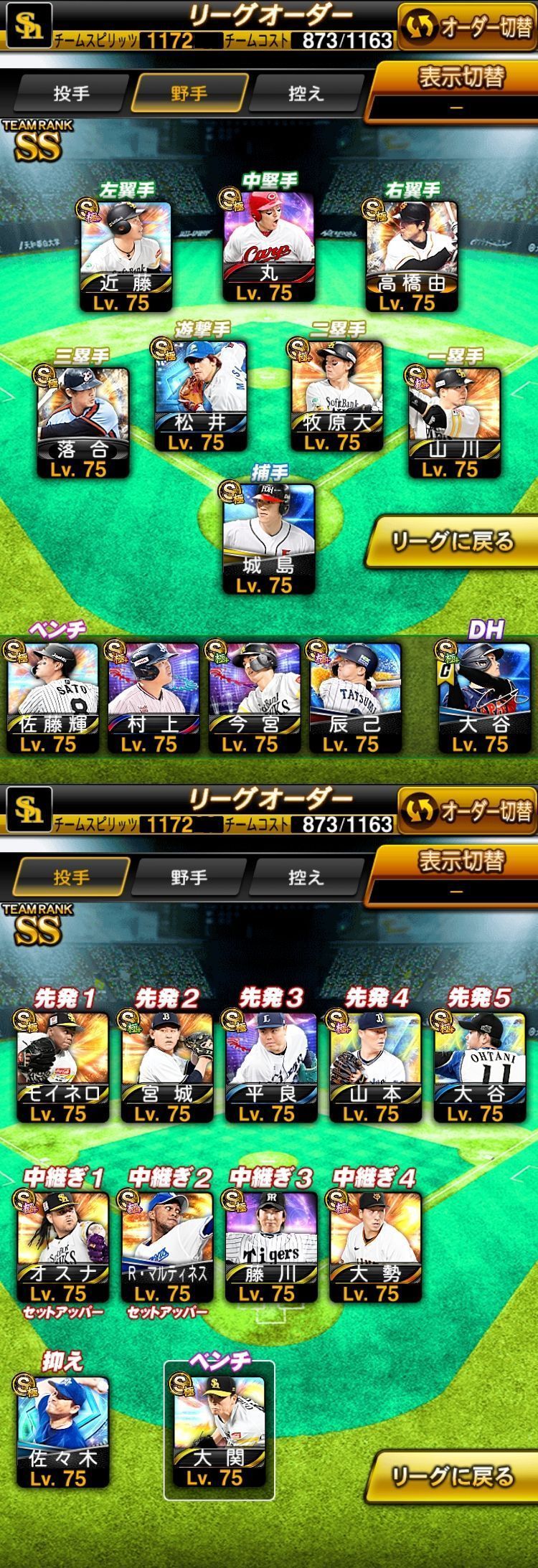The image size is (538, 1568).
Task: Tap third baseman 落合's card
Action: click(83, 421)
